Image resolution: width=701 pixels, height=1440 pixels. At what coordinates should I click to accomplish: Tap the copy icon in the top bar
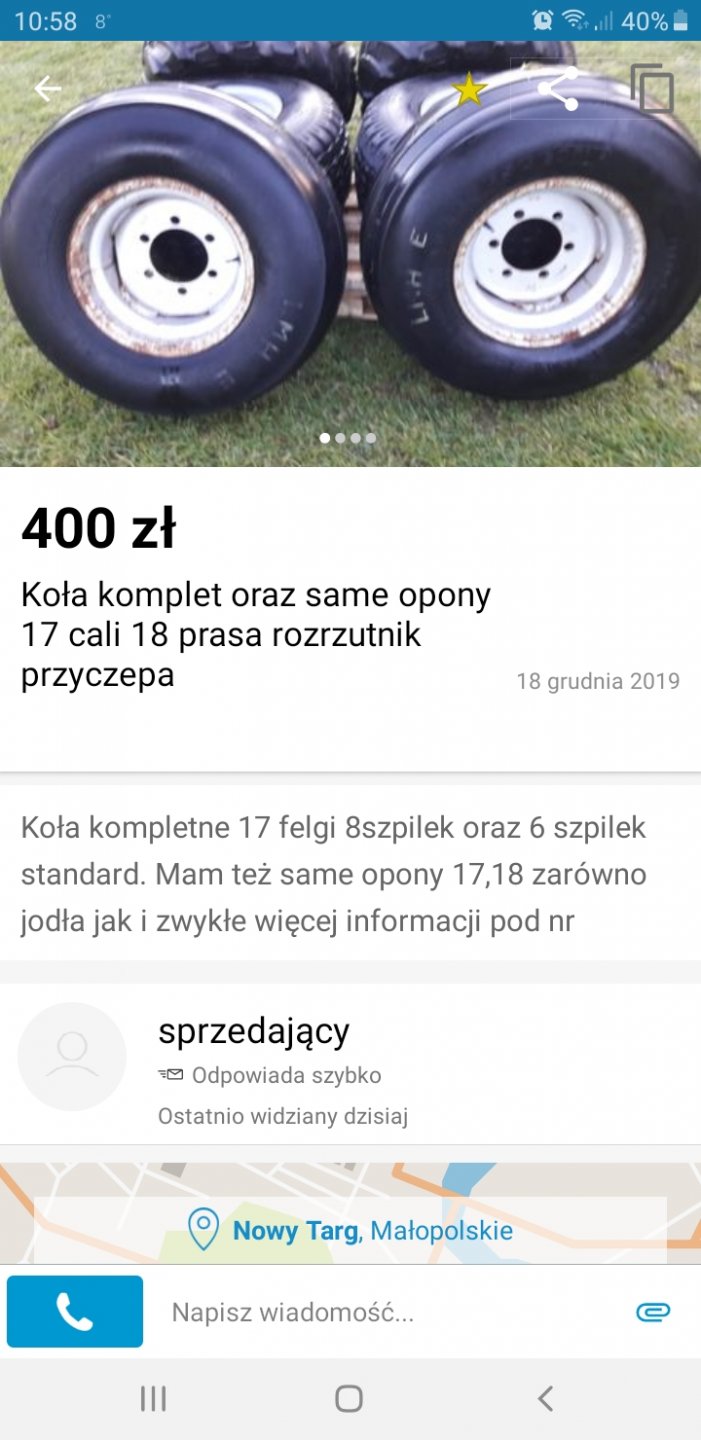pyautogui.click(x=652, y=89)
